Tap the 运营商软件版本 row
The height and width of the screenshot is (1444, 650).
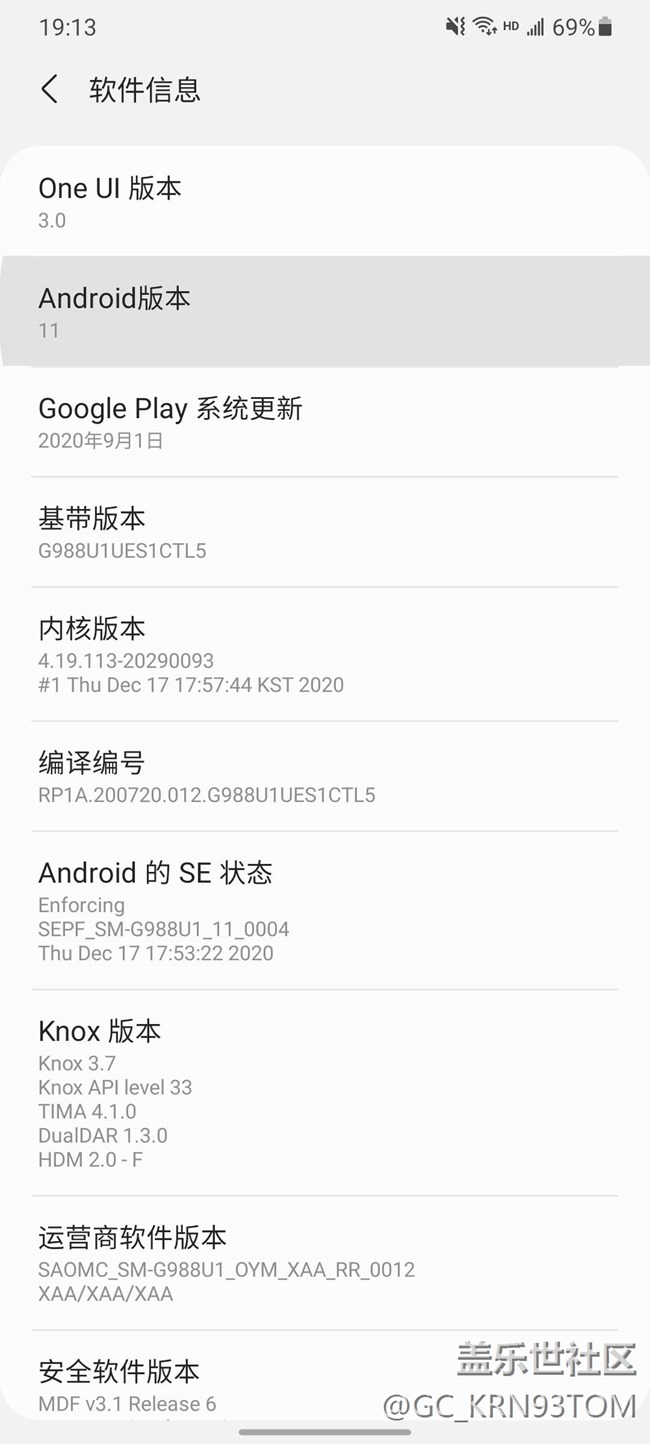pyautogui.click(x=324, y=1263)
